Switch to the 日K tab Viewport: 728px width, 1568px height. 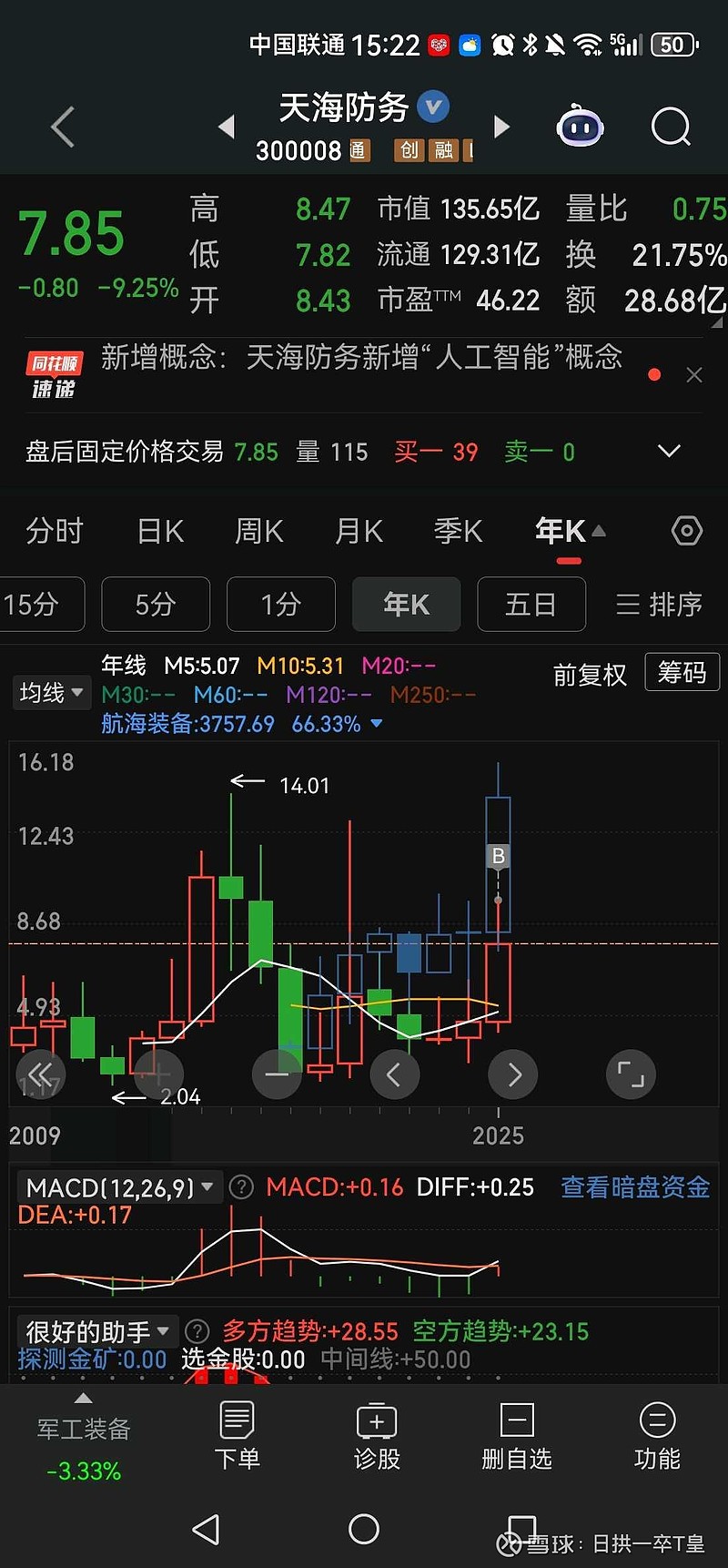click(158, 531)
